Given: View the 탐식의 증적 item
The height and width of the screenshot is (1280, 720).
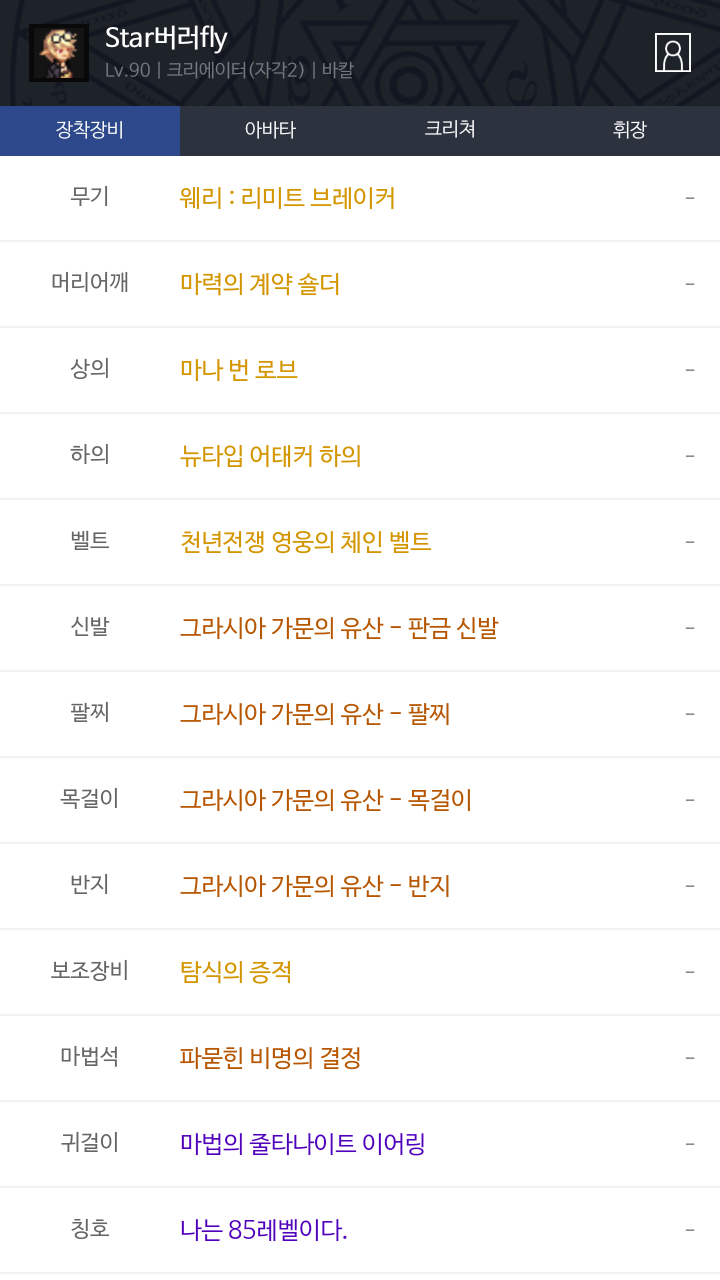Looking at the screenshot, I should [x=236, y=972].
